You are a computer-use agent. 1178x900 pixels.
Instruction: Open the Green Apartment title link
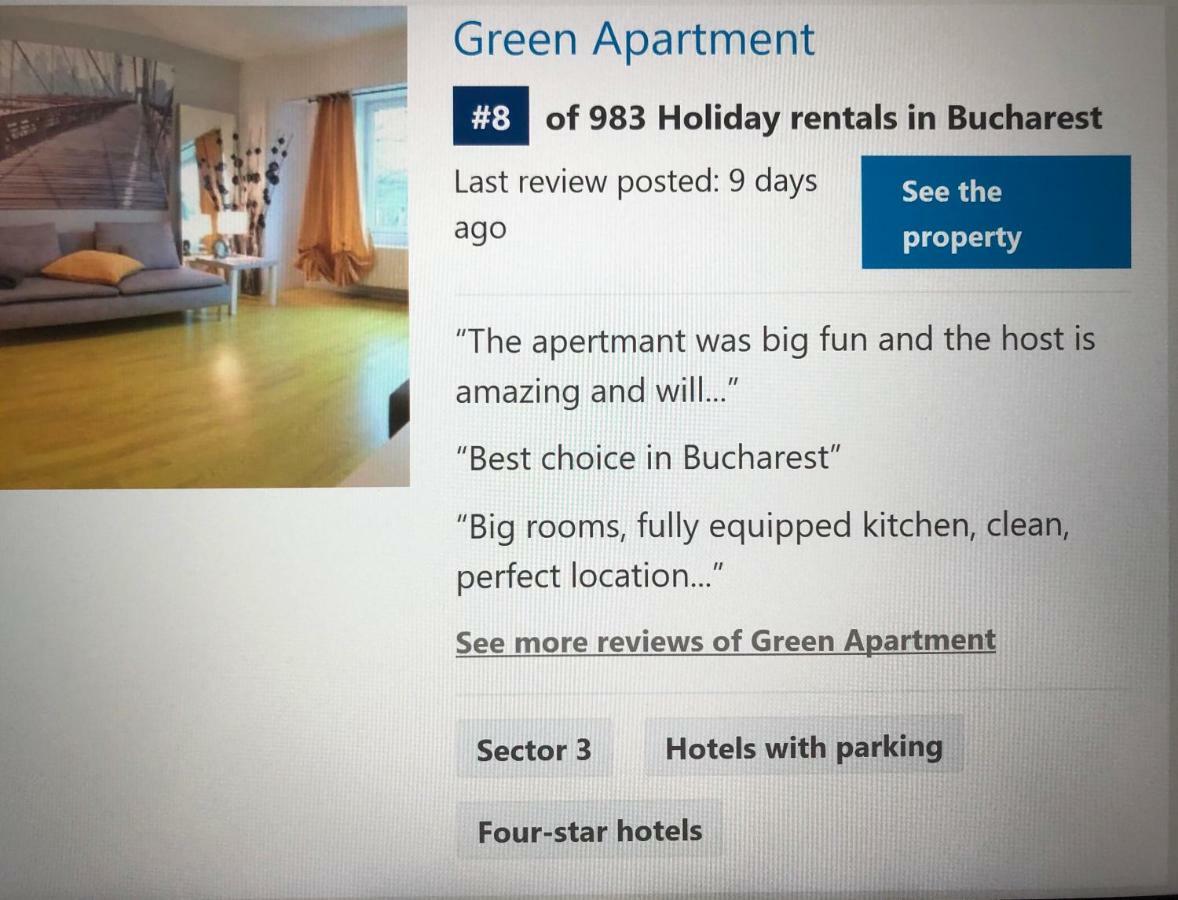click(x=634, y=40)
